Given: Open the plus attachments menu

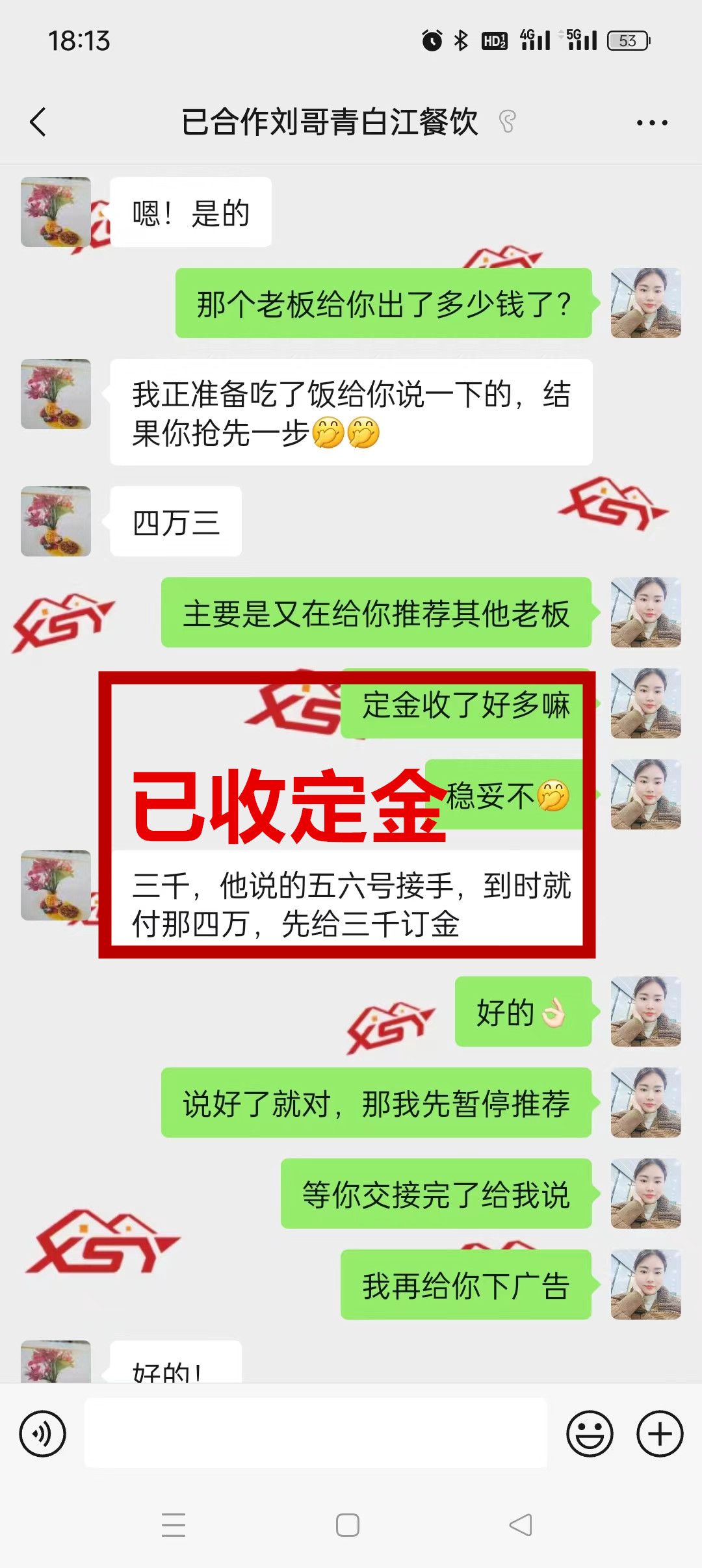Looking at the screenshot, I should 659,1433.
